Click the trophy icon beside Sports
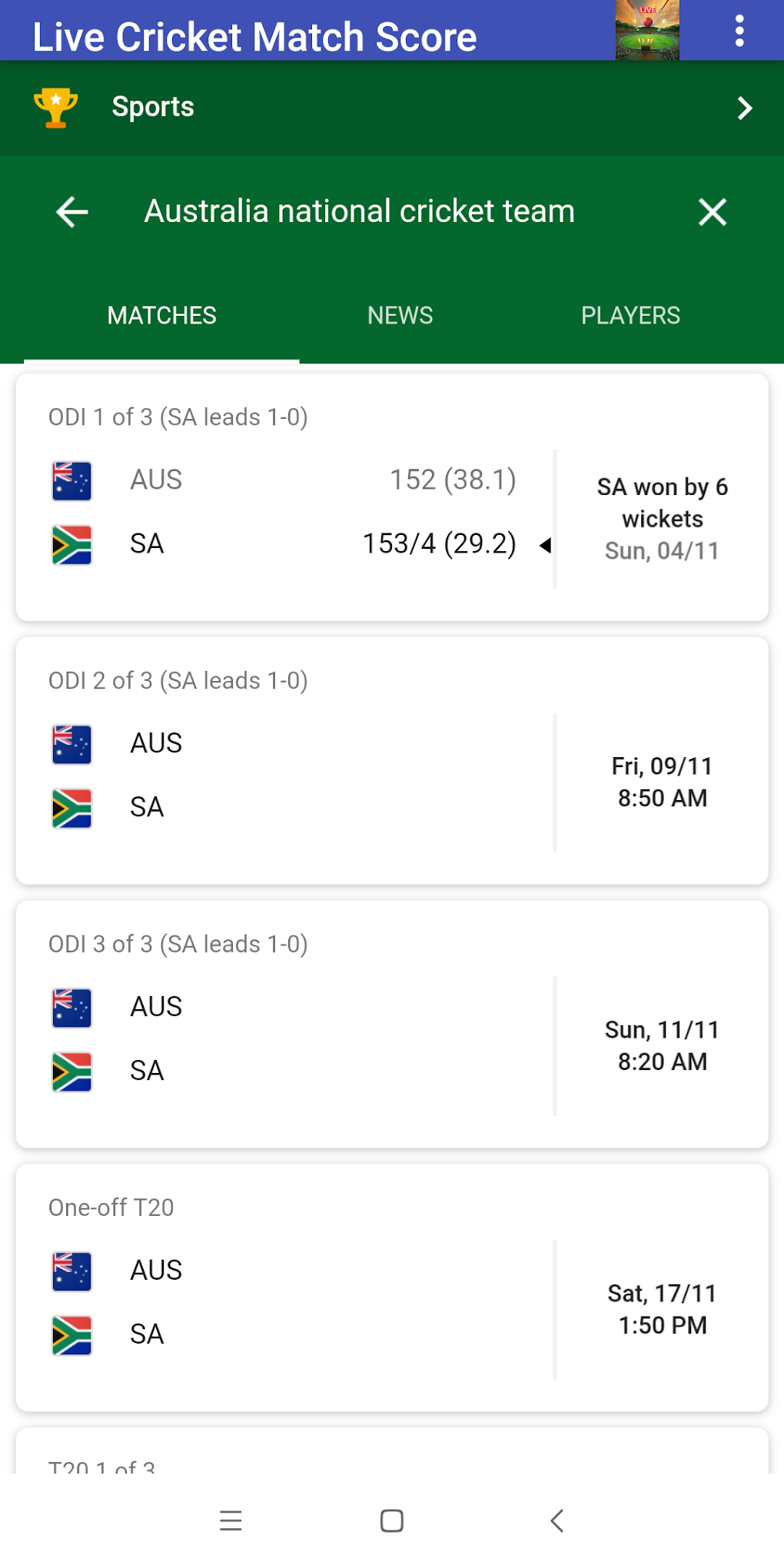The image size is (784, 1568). tap(56, 108)
